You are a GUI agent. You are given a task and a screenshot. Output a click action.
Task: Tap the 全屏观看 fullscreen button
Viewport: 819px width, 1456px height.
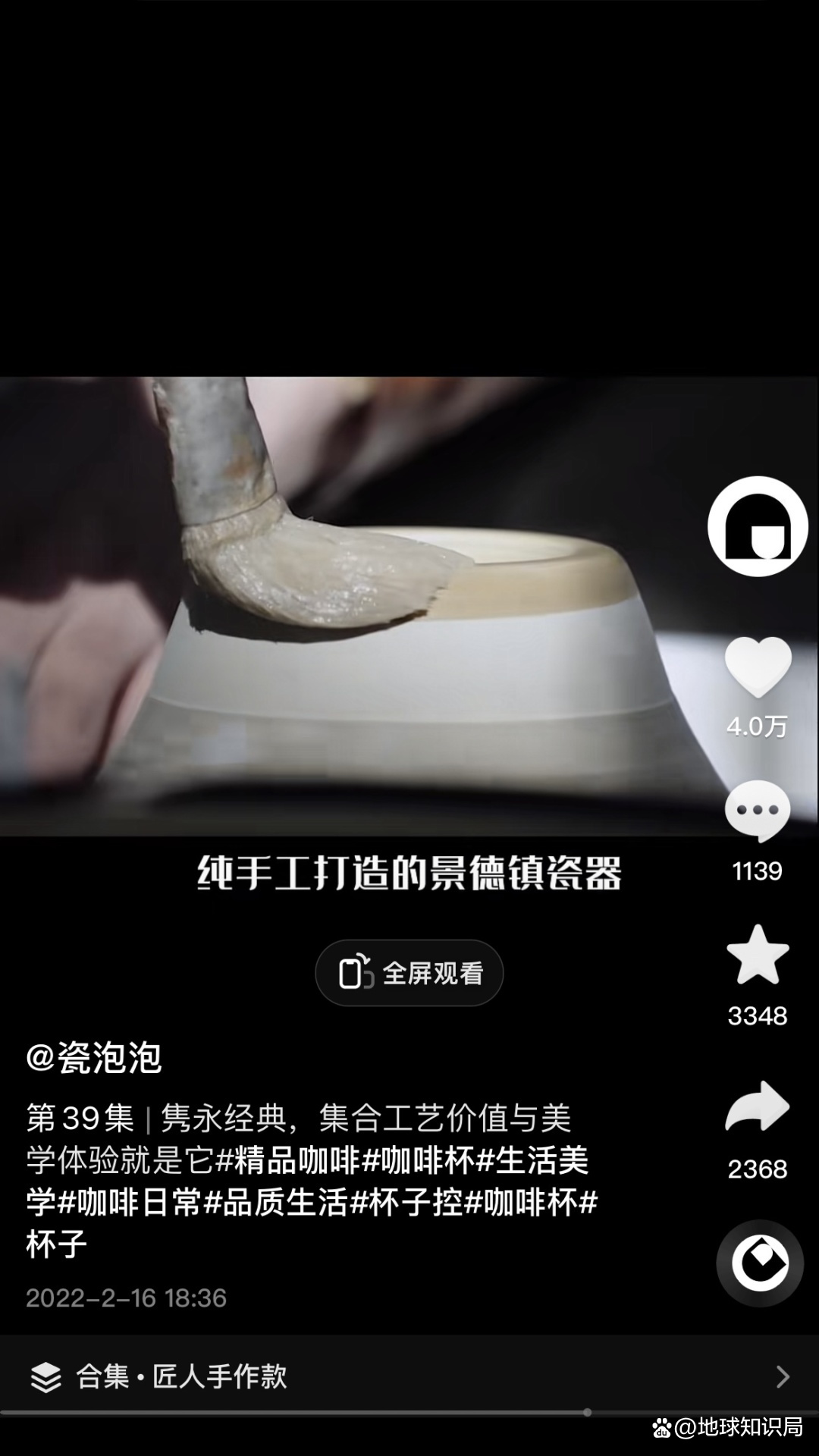click(409, 973)
